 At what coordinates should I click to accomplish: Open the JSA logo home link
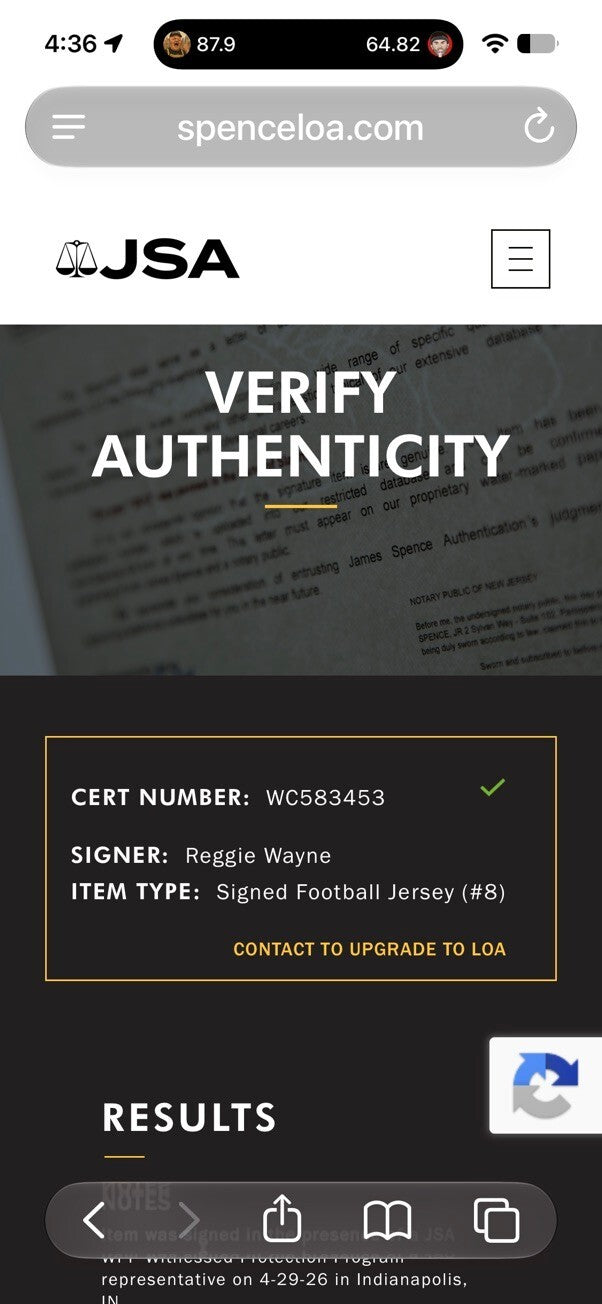coord(148,259)
